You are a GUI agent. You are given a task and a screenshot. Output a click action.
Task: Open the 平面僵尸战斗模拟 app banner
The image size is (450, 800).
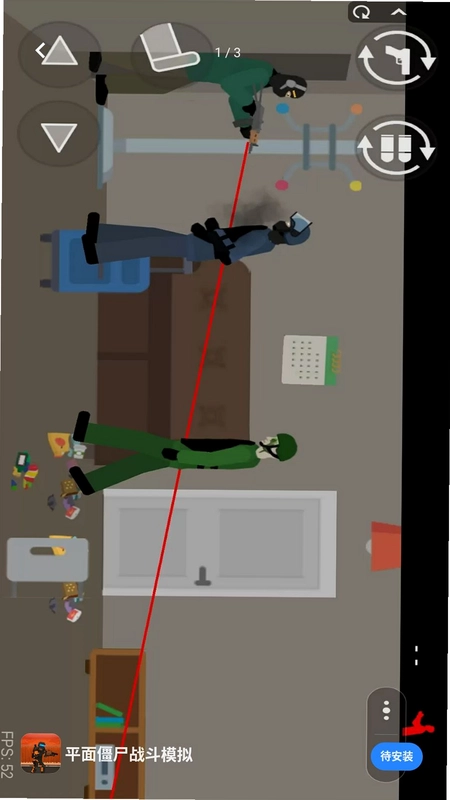(107, 754)
